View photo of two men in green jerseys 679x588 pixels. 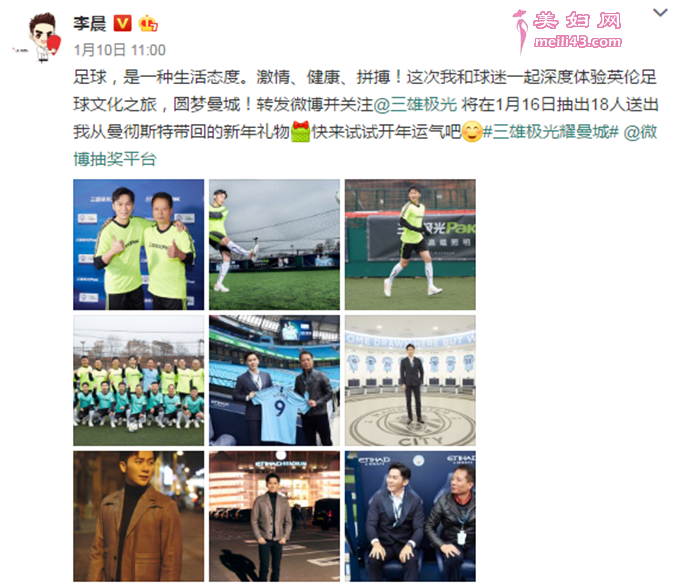point(138,244)
